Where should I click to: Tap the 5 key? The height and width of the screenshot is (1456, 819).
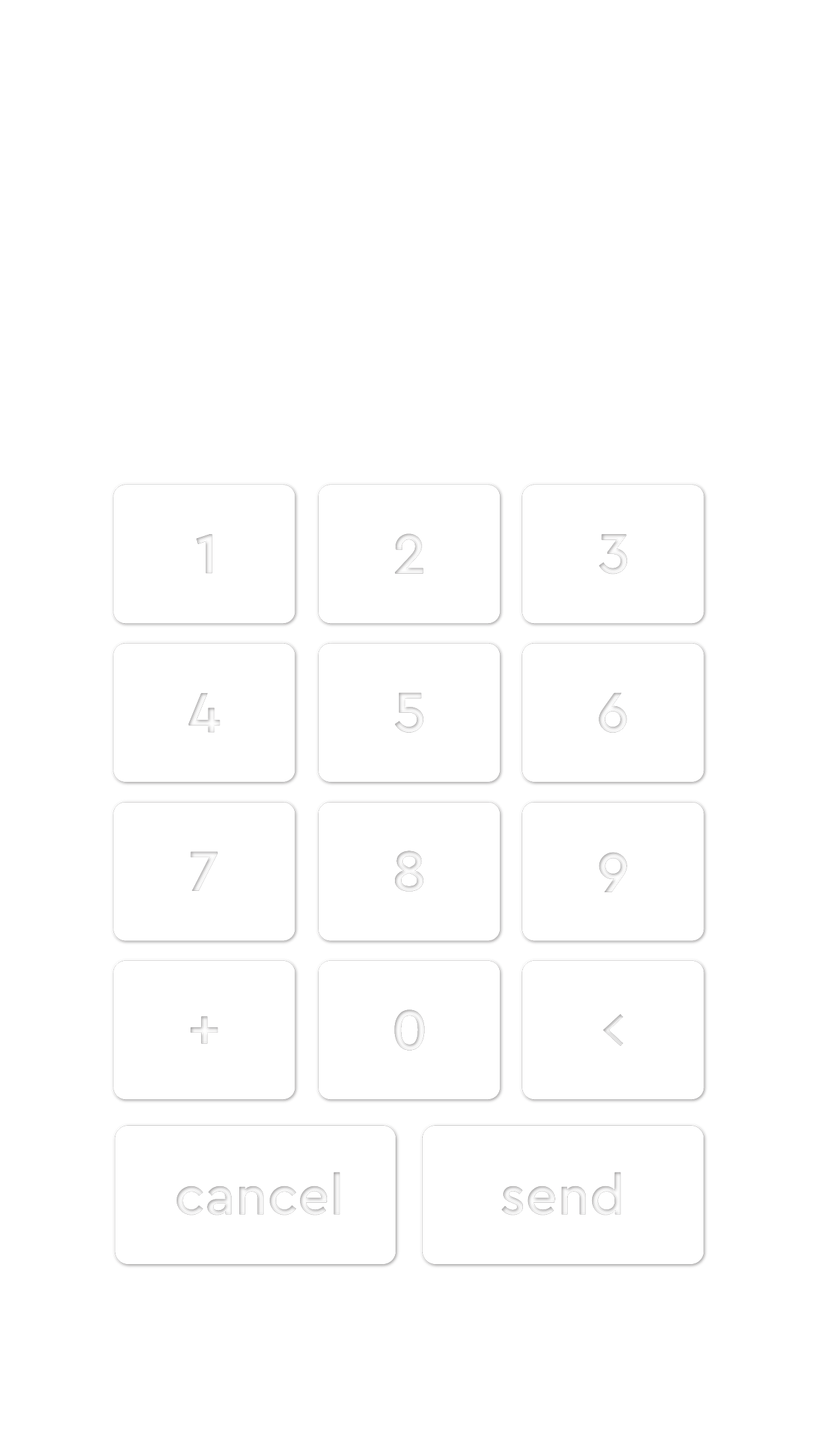coord(409,713)
